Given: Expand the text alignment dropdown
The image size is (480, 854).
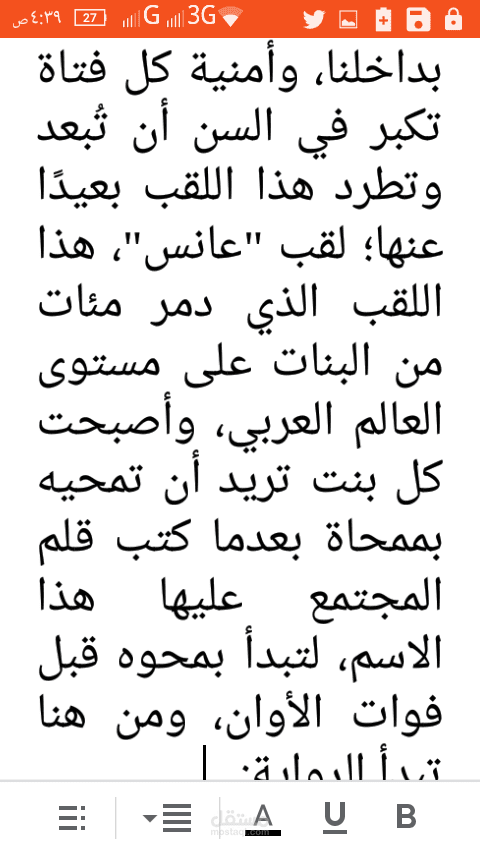Looking at the screenshot, I should coord(167,817).
